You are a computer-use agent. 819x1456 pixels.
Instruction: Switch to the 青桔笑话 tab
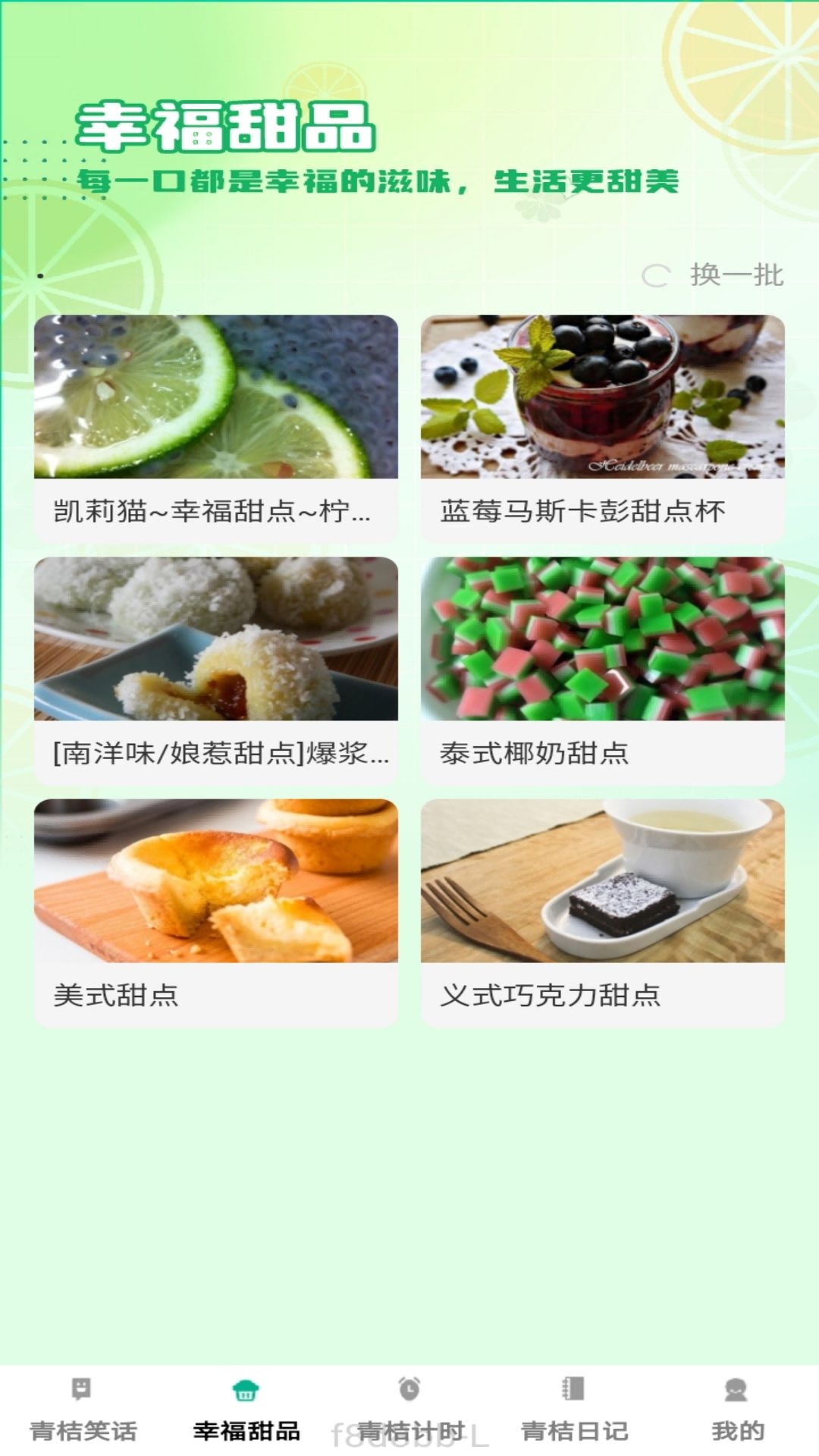click(83, 1410)
